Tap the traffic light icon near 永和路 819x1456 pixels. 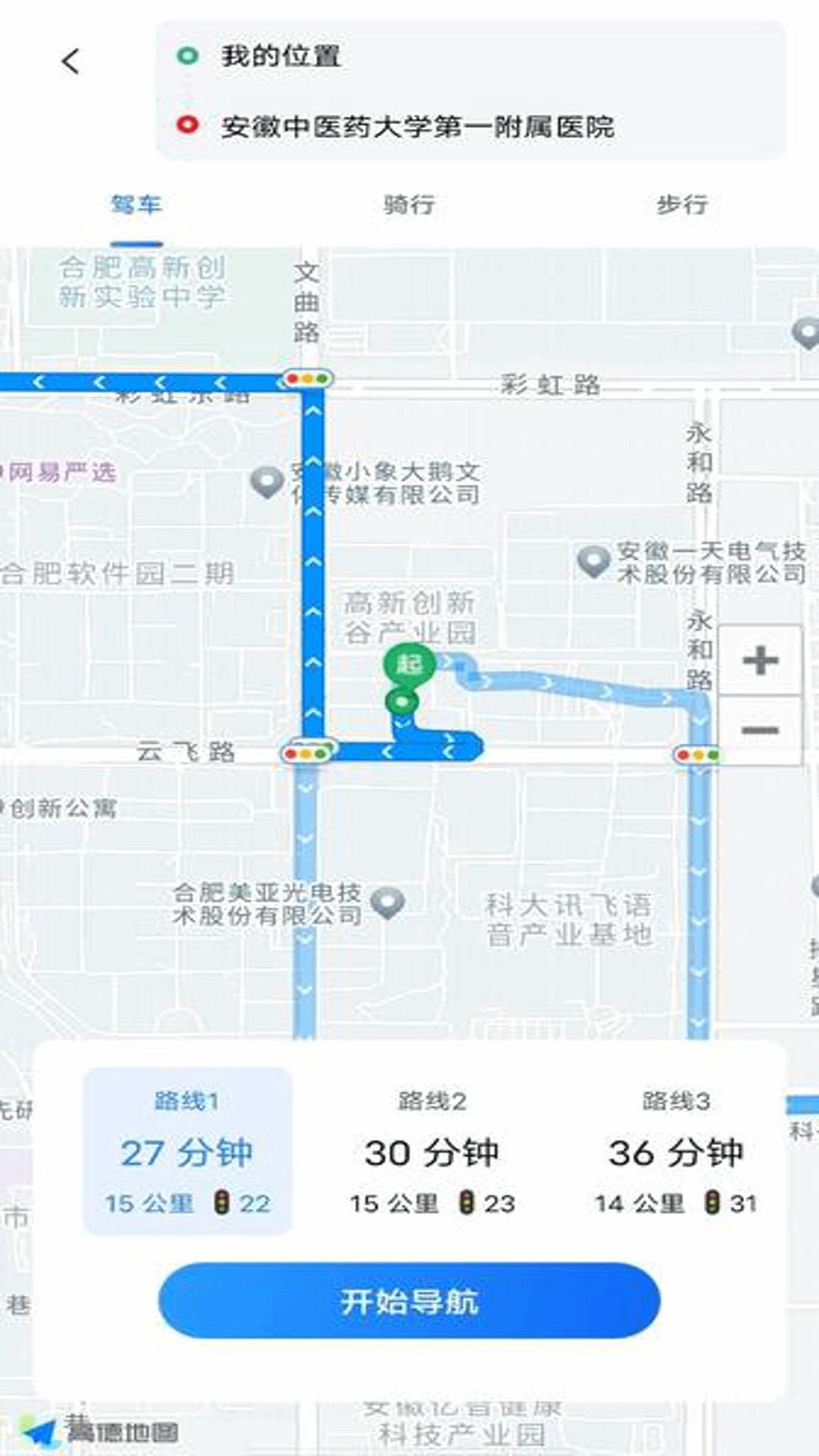697,755
